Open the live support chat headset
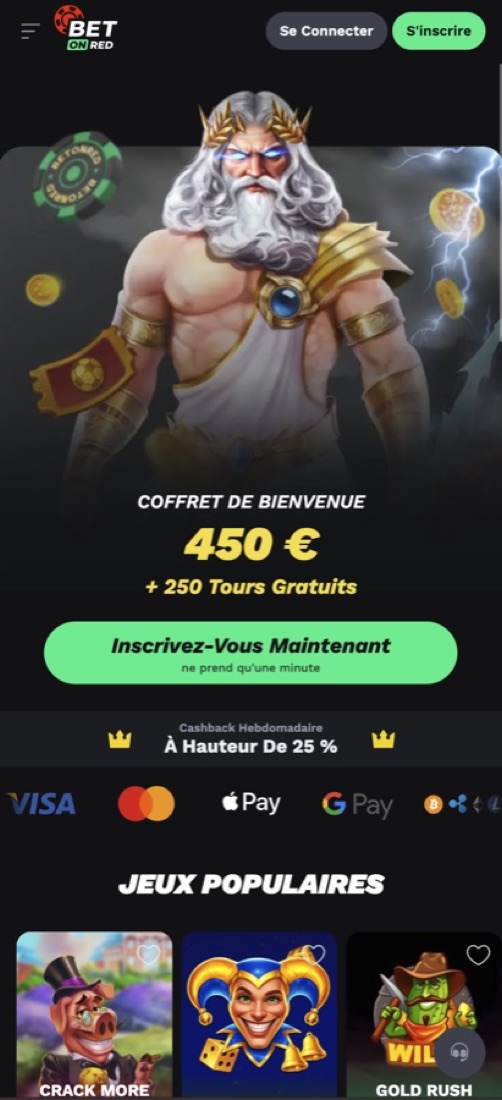 [460, 1052]
